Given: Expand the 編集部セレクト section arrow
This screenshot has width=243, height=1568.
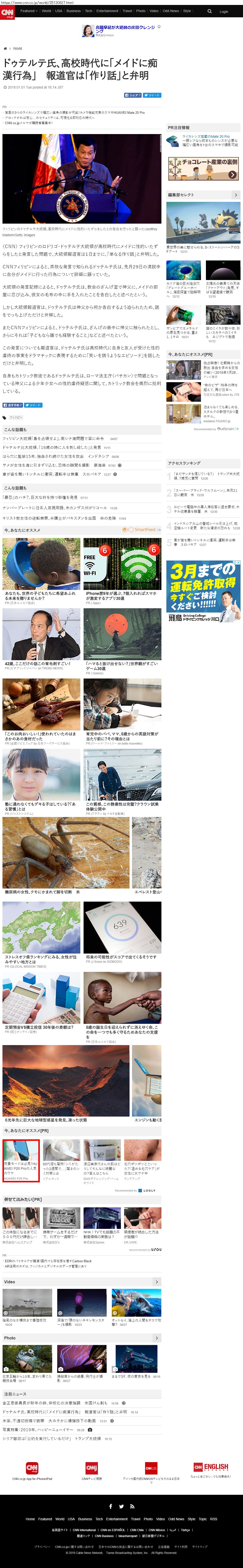Looking at the screenshot, I should point(236,195).
